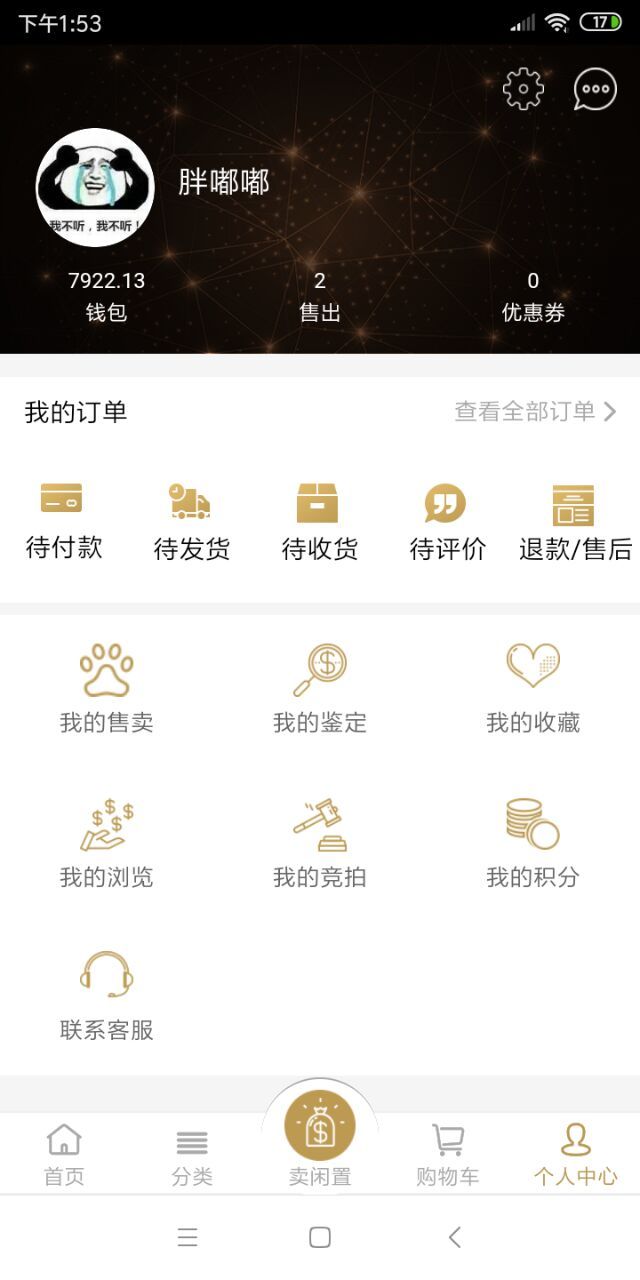This screenshot has height=1280, width=640.
Task: Go to the 购物车 shopping cart tab
Action: [447, 1154]
